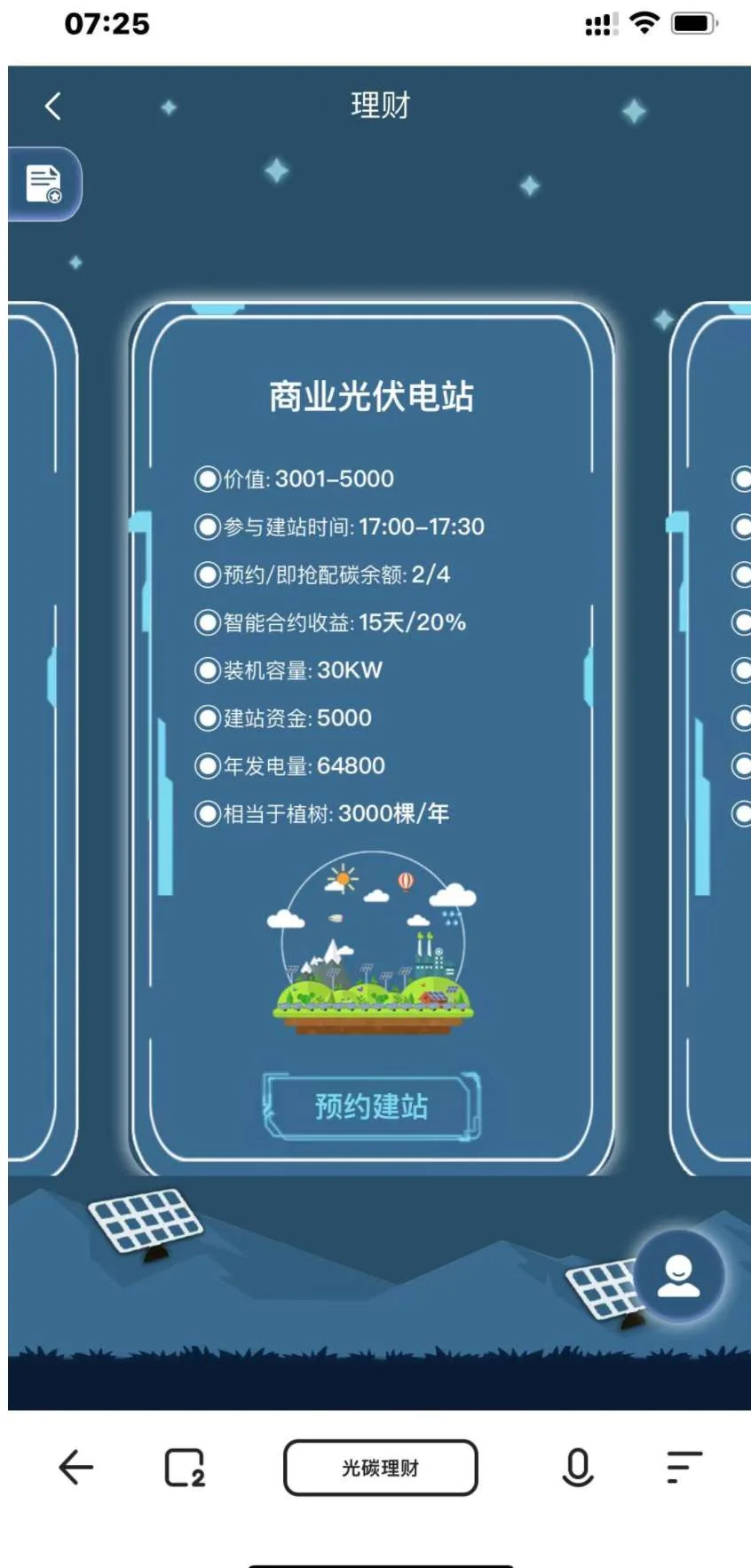Open the browser tabs switcher

point(185,1467)
